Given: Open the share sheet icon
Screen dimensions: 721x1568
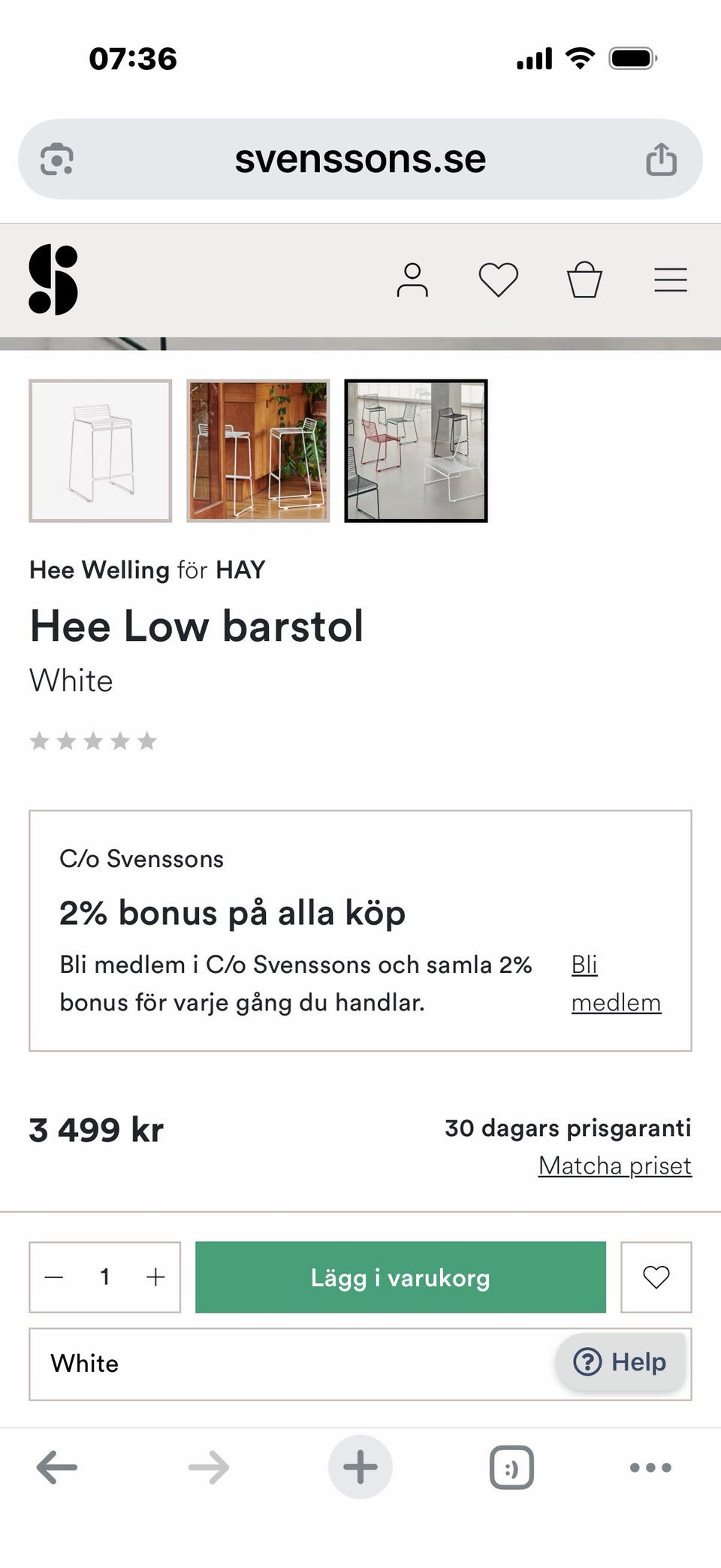Looking at the screenshot, I should click(x=662, y=158).
